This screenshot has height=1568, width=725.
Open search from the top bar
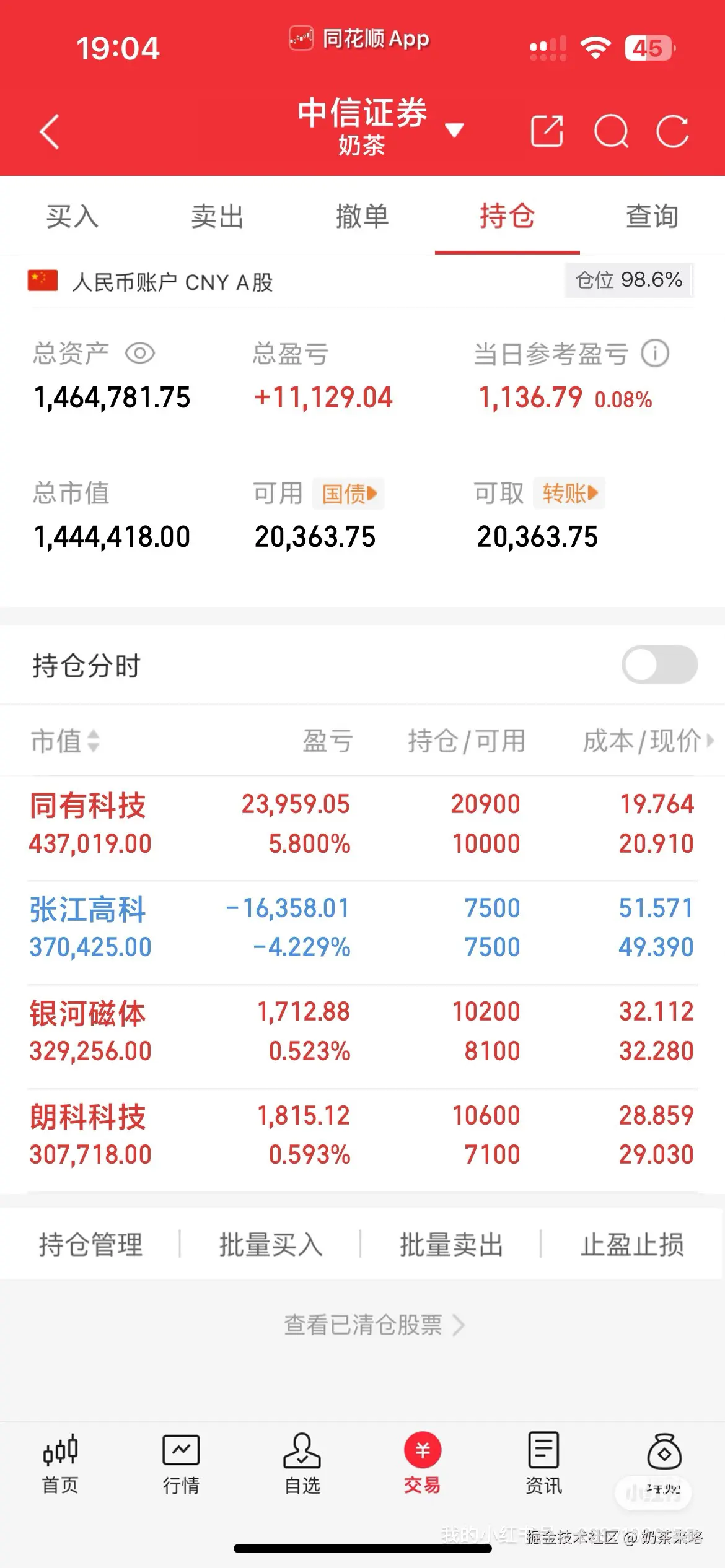(x=610, y=131)
